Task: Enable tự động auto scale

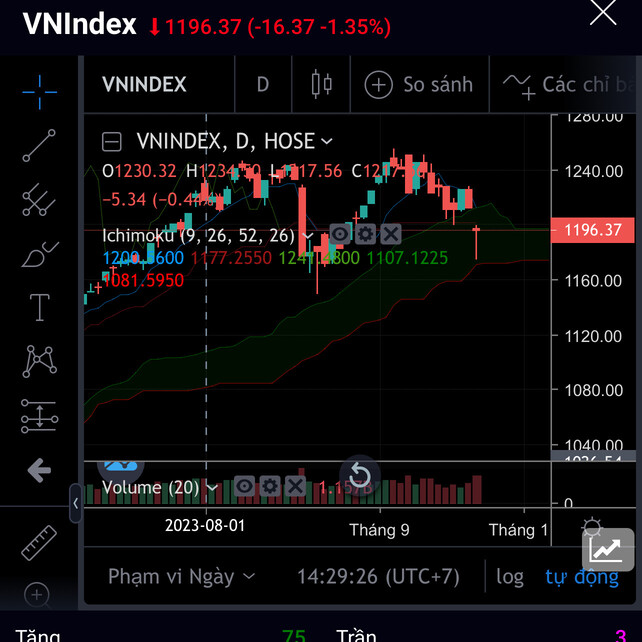Action: pyautogui.click(x=582, y=576)
